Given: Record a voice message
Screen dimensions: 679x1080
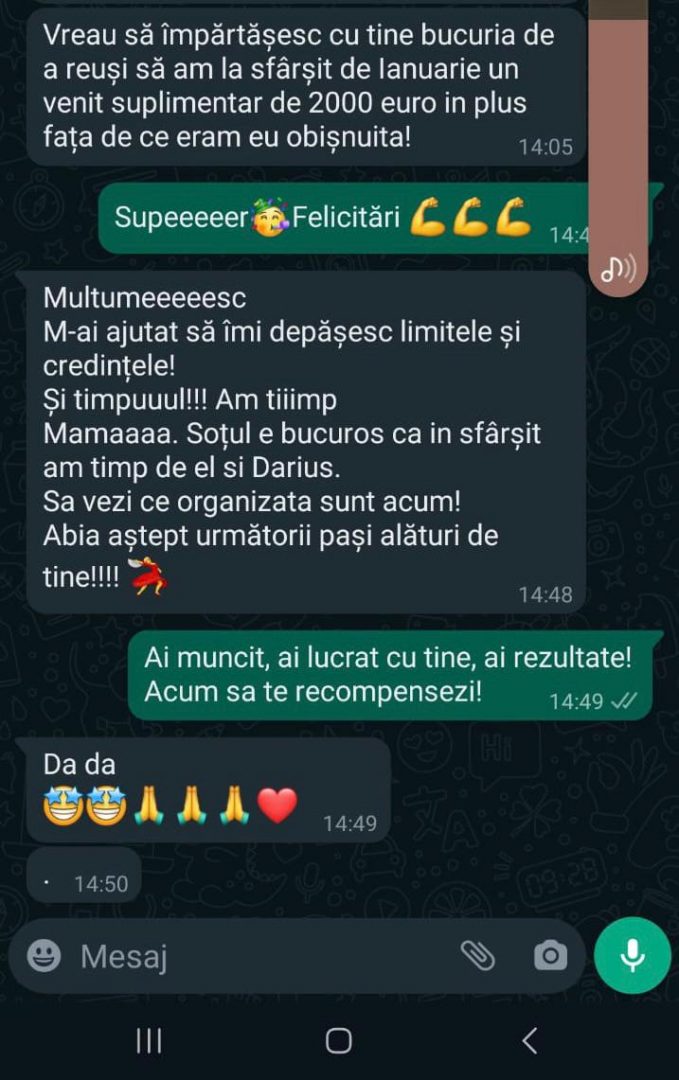Looking at the screenshot, I should (x=632, y=956).
